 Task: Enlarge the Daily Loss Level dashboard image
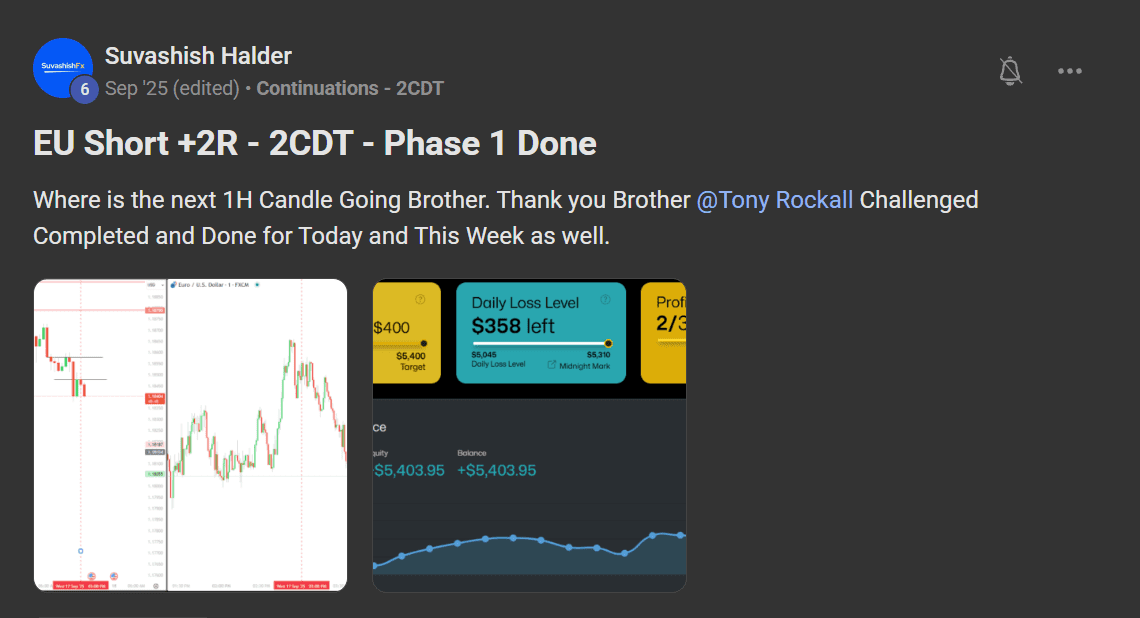coord(529,435)
